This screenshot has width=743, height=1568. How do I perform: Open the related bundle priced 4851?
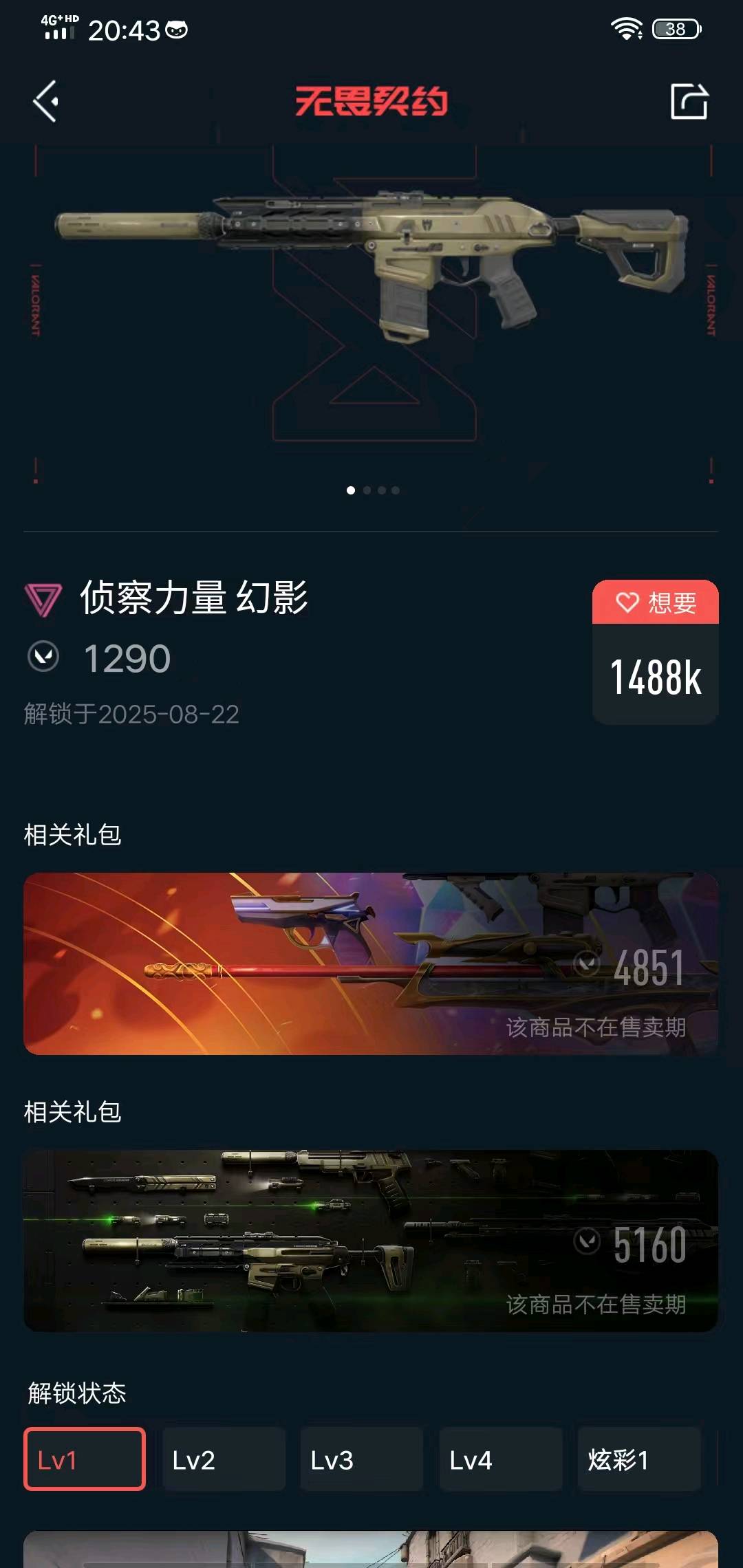click(x=371, y=963)
